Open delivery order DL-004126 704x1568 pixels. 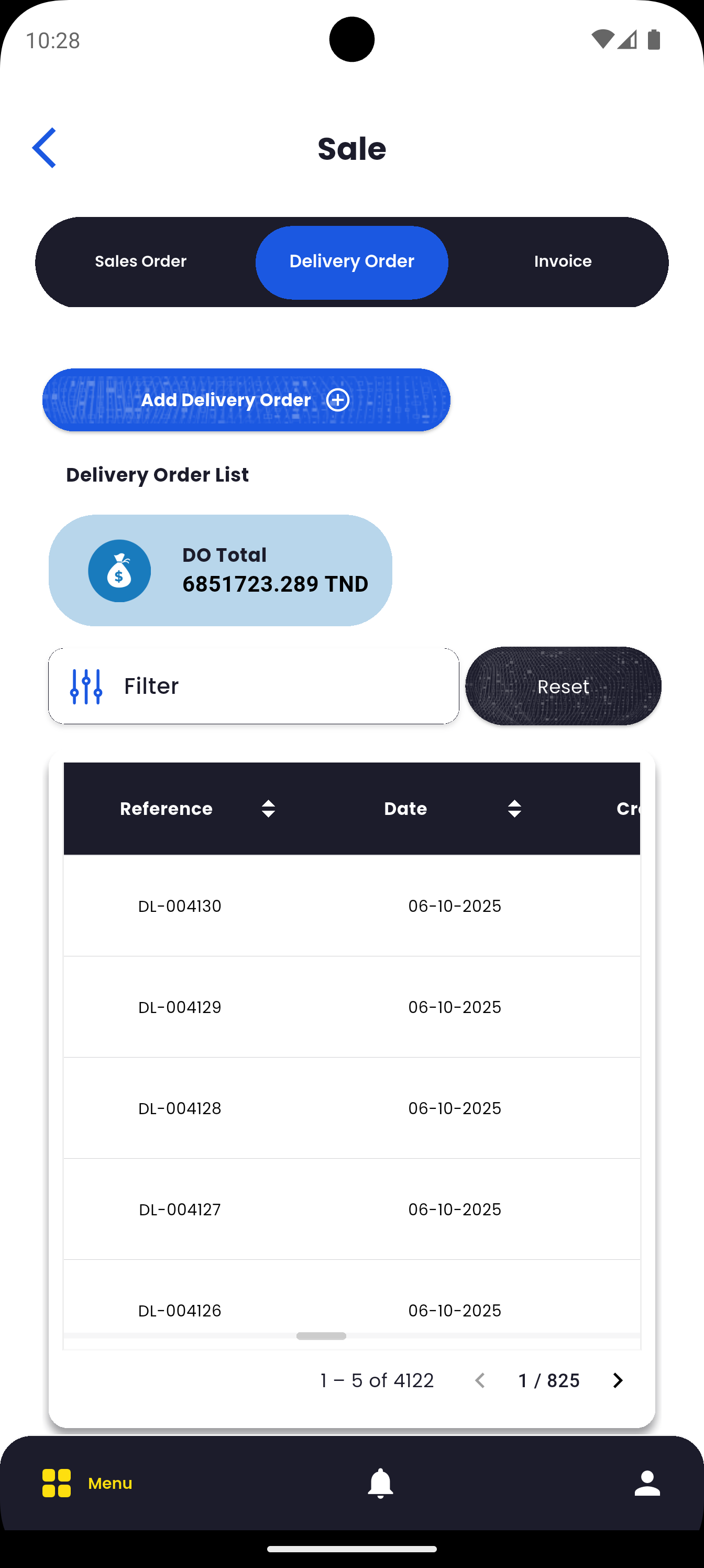click(x=180, y=1310)
